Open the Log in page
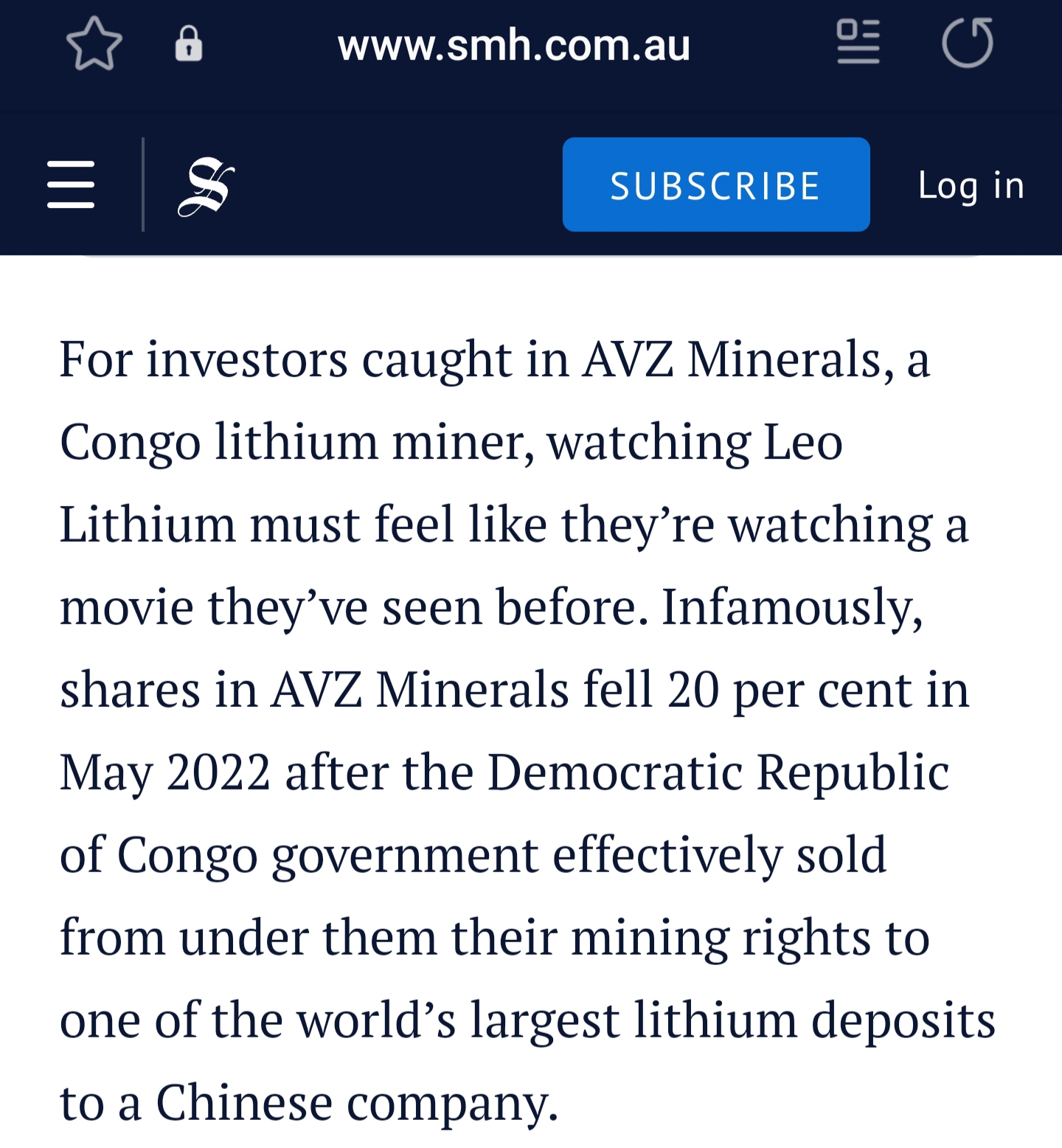Viewport: 1062px width, 1148px height. click(971, 185)
